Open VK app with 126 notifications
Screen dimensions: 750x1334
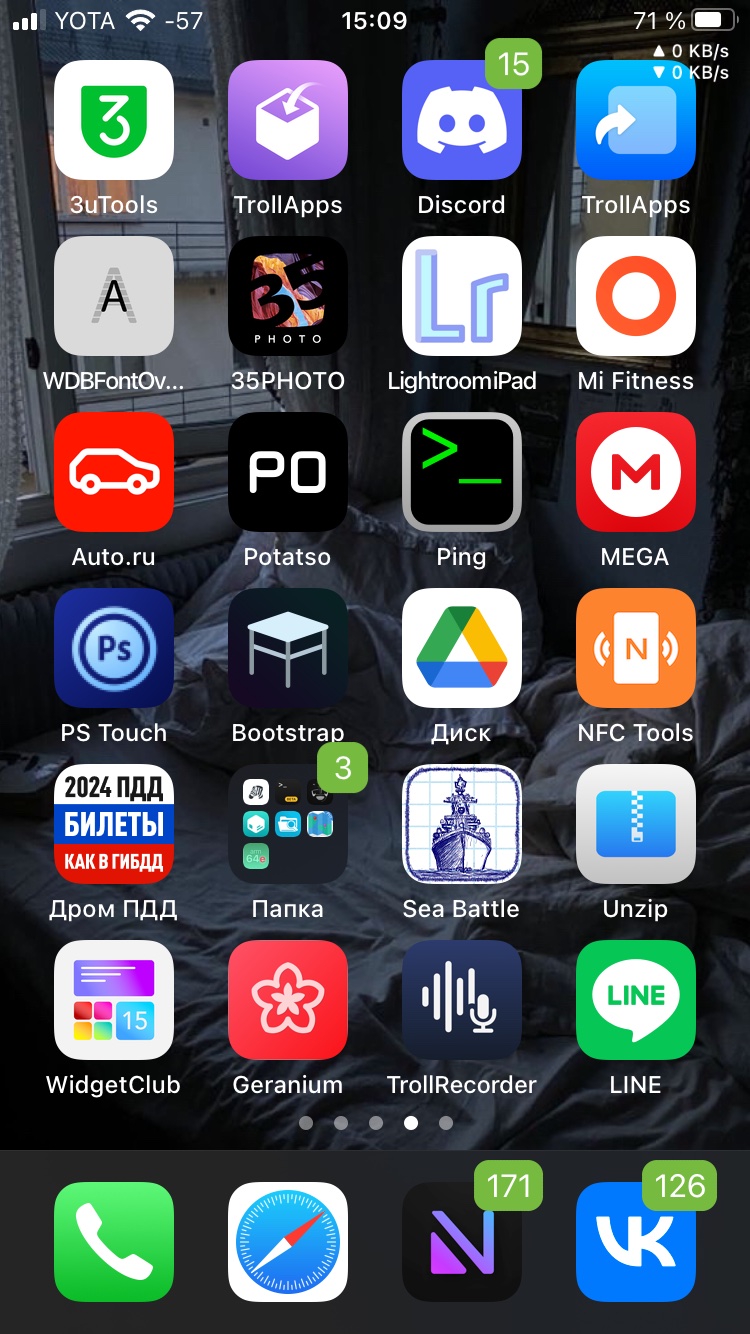(635, 1242)
